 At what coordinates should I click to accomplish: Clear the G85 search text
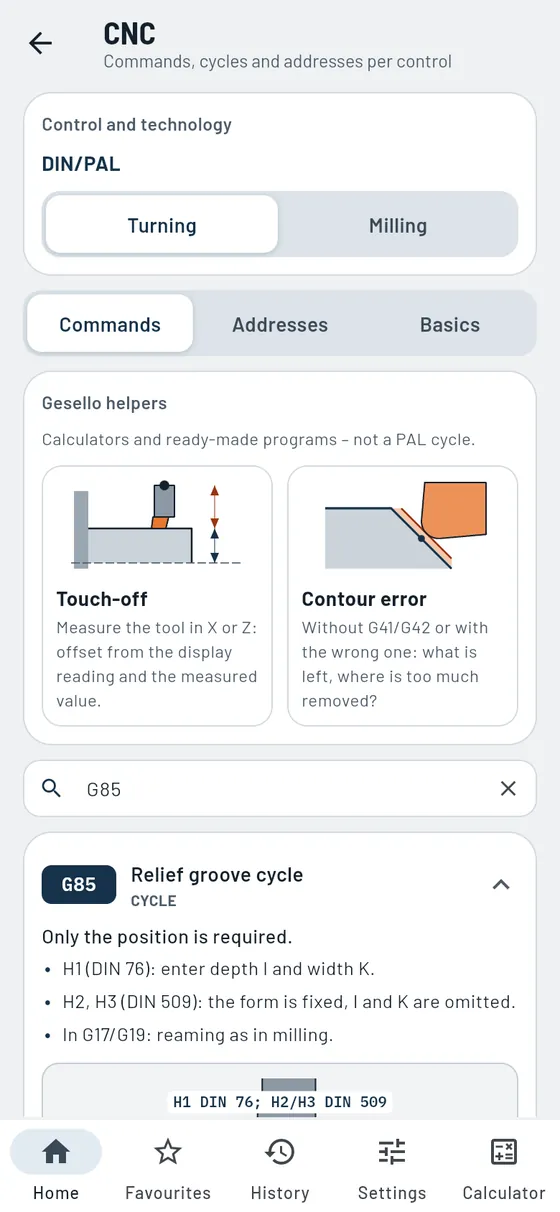pos(508,789)
